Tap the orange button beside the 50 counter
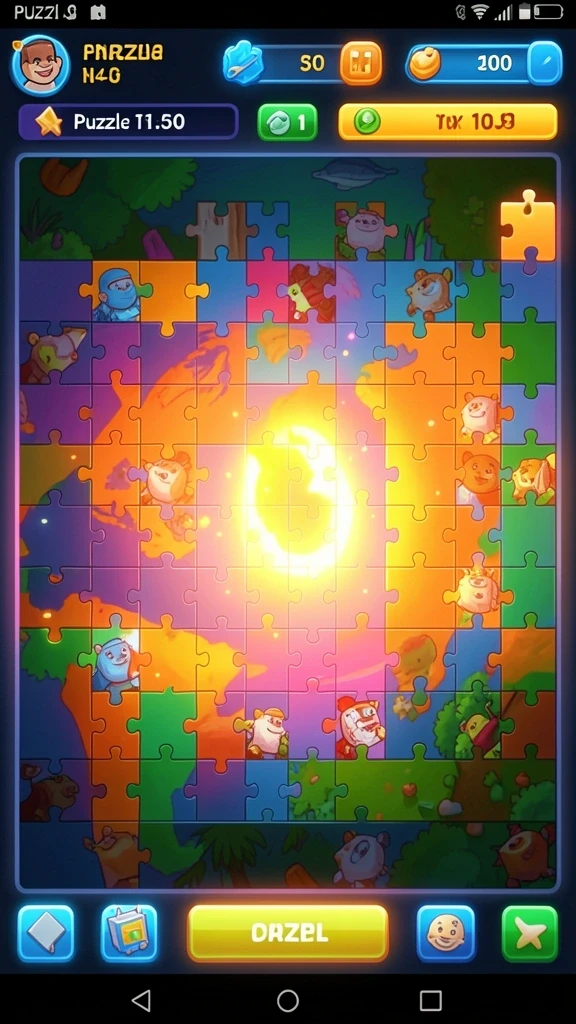 coord(361,63)
